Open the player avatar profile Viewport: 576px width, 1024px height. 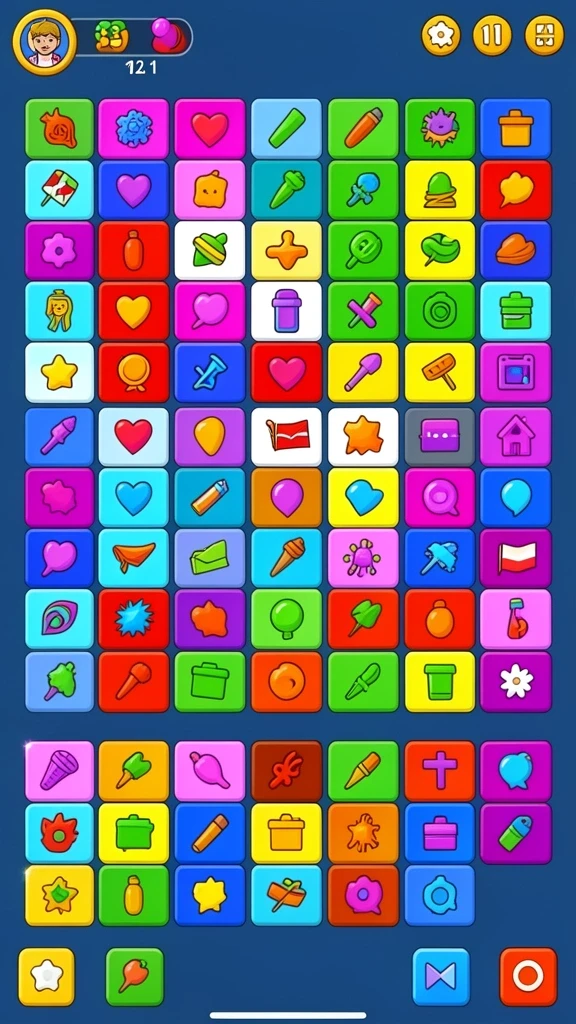click(44, 42)
